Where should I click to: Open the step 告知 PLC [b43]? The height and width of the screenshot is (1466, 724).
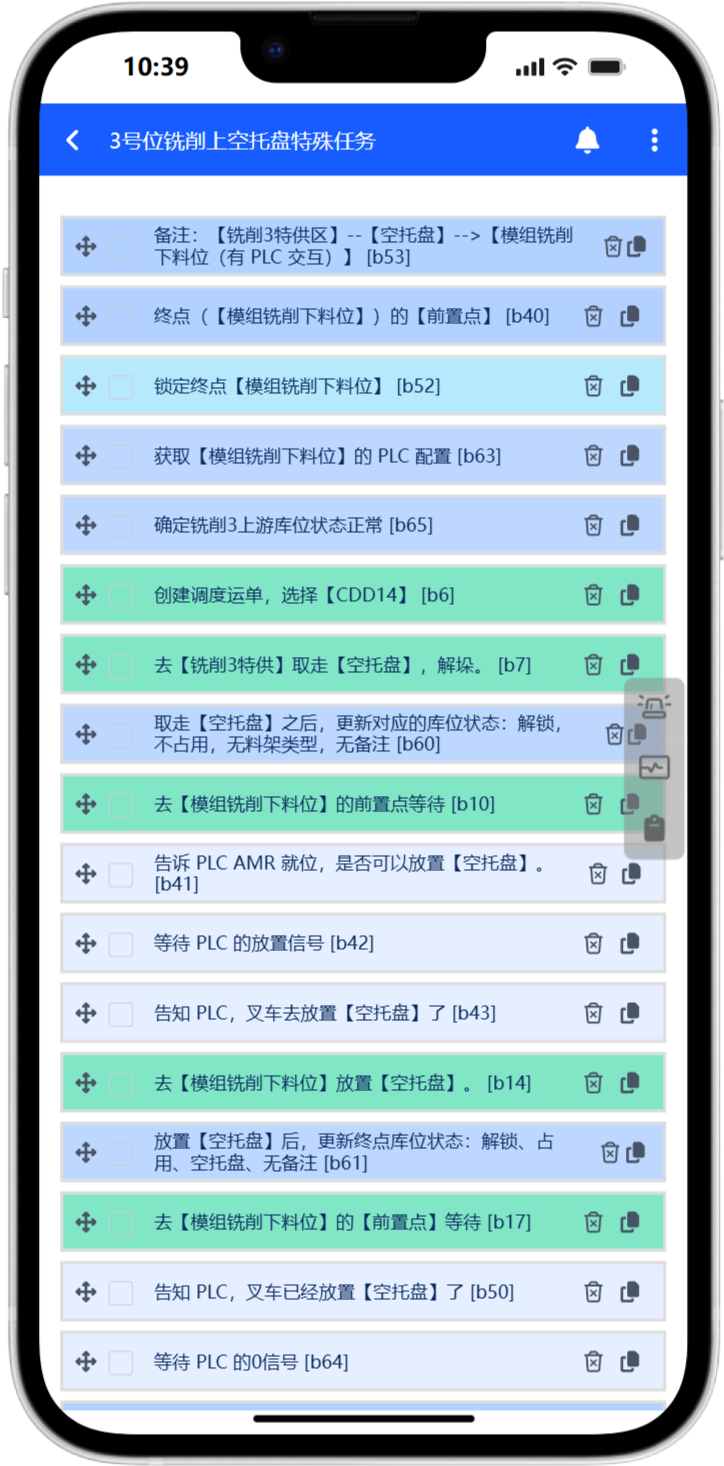click(x=324, y=1013)
